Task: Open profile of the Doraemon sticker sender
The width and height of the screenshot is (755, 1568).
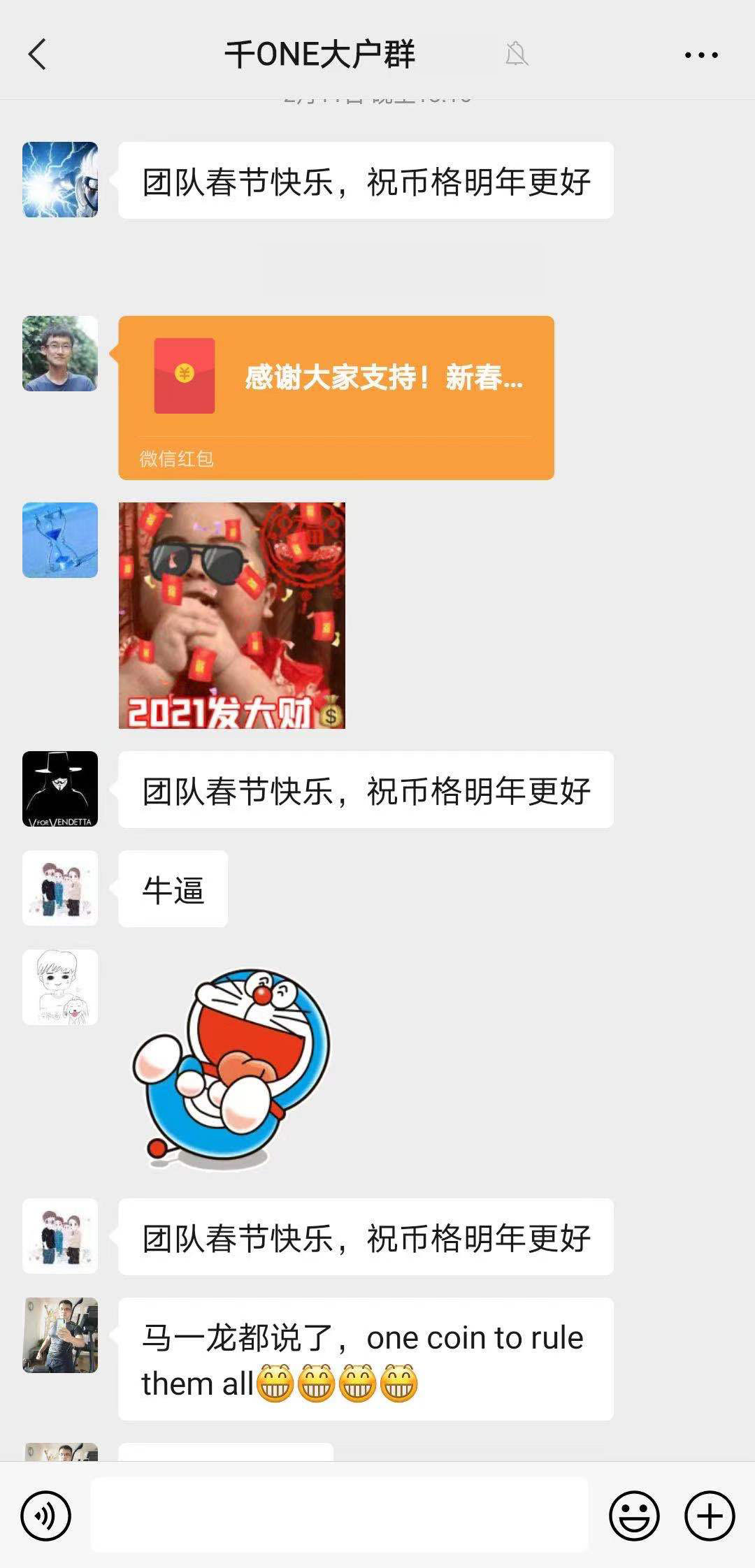Action: click(x=60, y=987)
